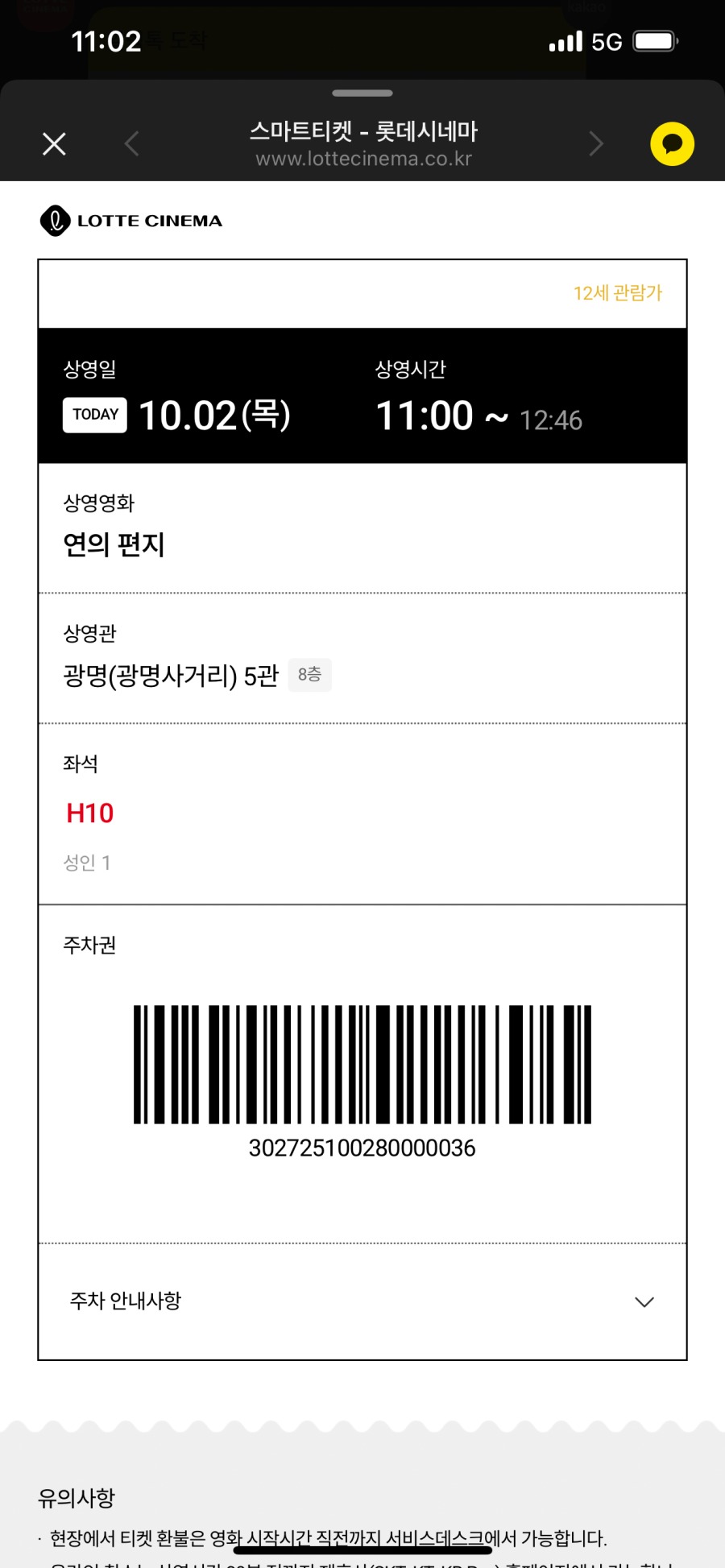The height and width of the screenshot is (1568, 725).
Task: Close the in-app browser window
Action: click(x=54, y=144)
